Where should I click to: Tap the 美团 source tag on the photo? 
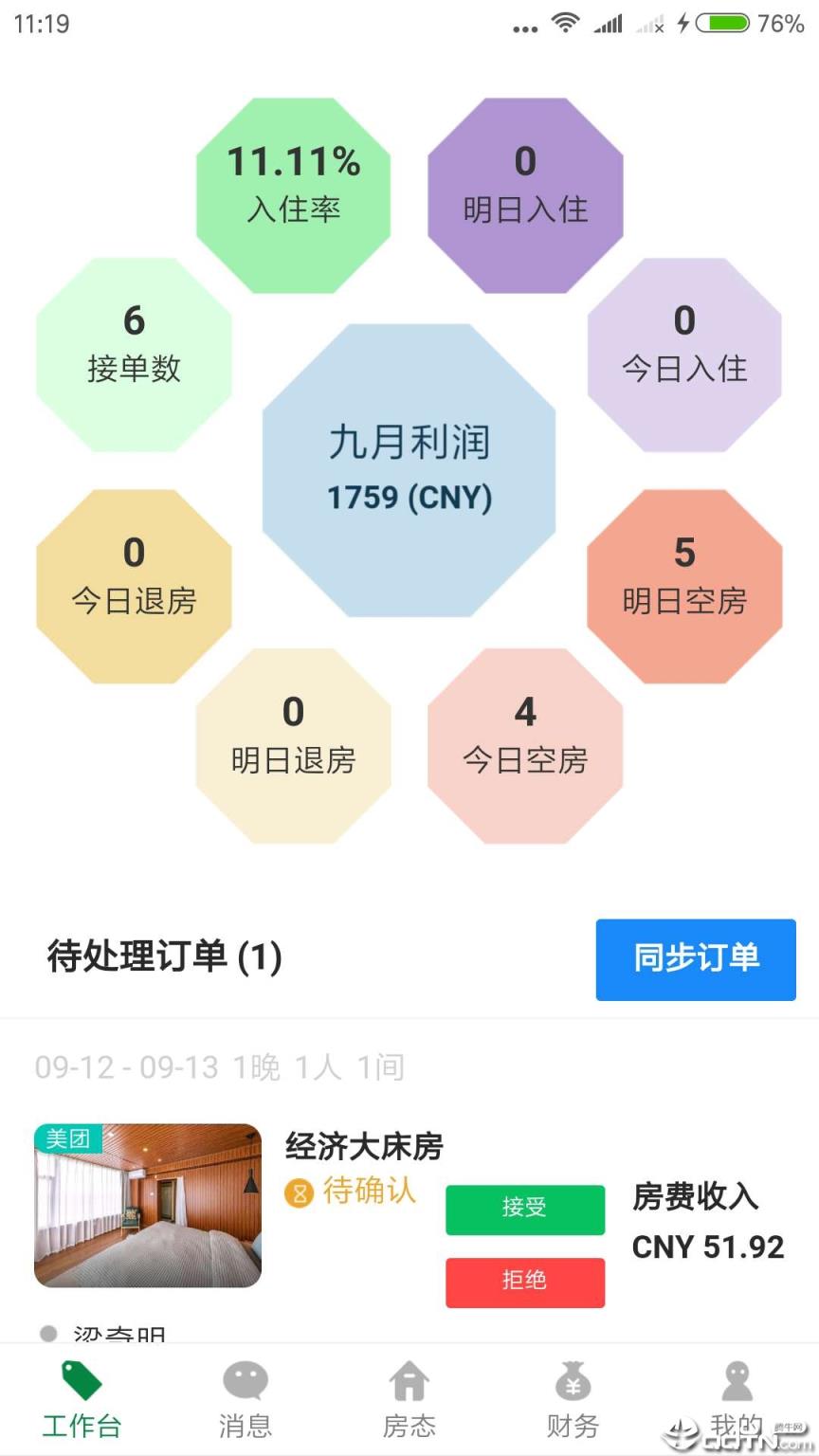coord(65,1139)
